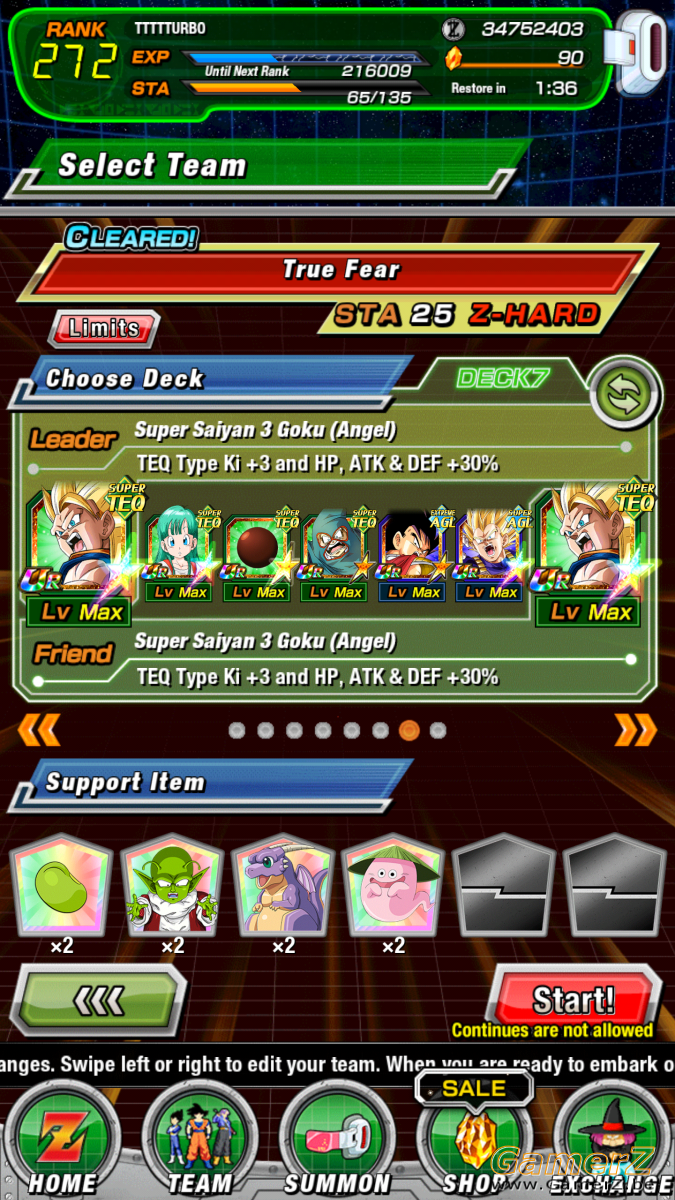This screenshot has height=1200, width=675.
Task: Go to the next deck arrow
Action: coord(635,730)
